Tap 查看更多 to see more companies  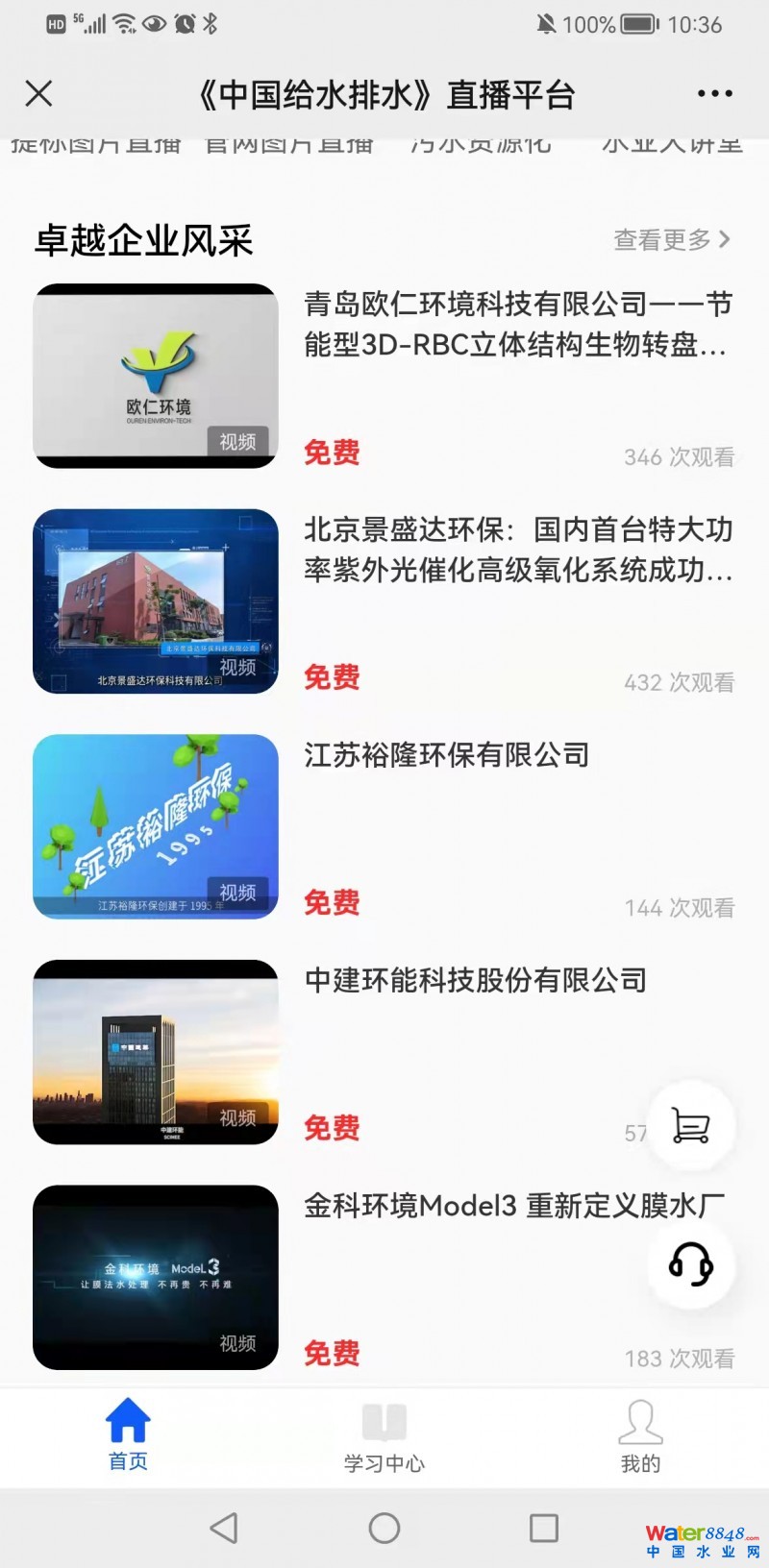(x=672, y=239)
